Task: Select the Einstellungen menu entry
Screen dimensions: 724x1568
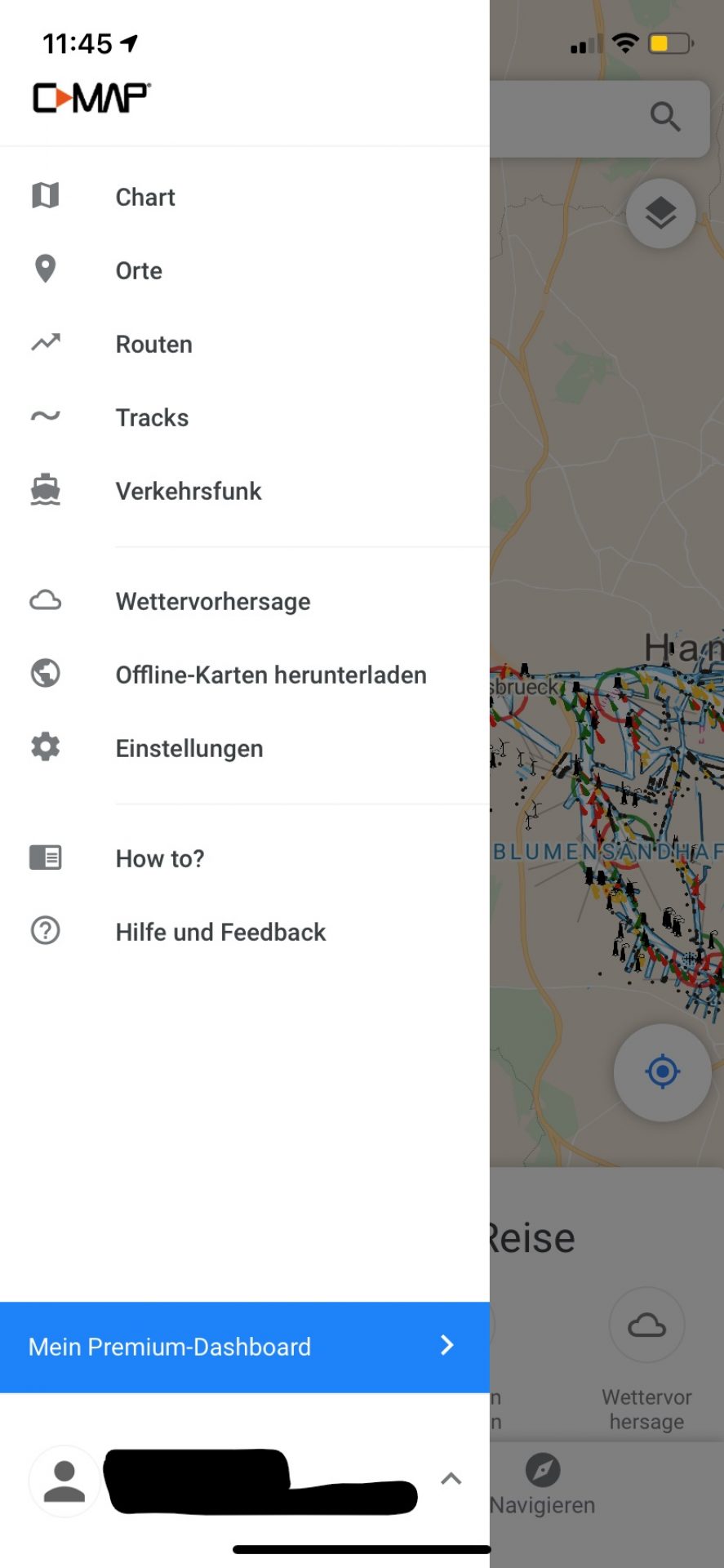Action: point(189,747)
